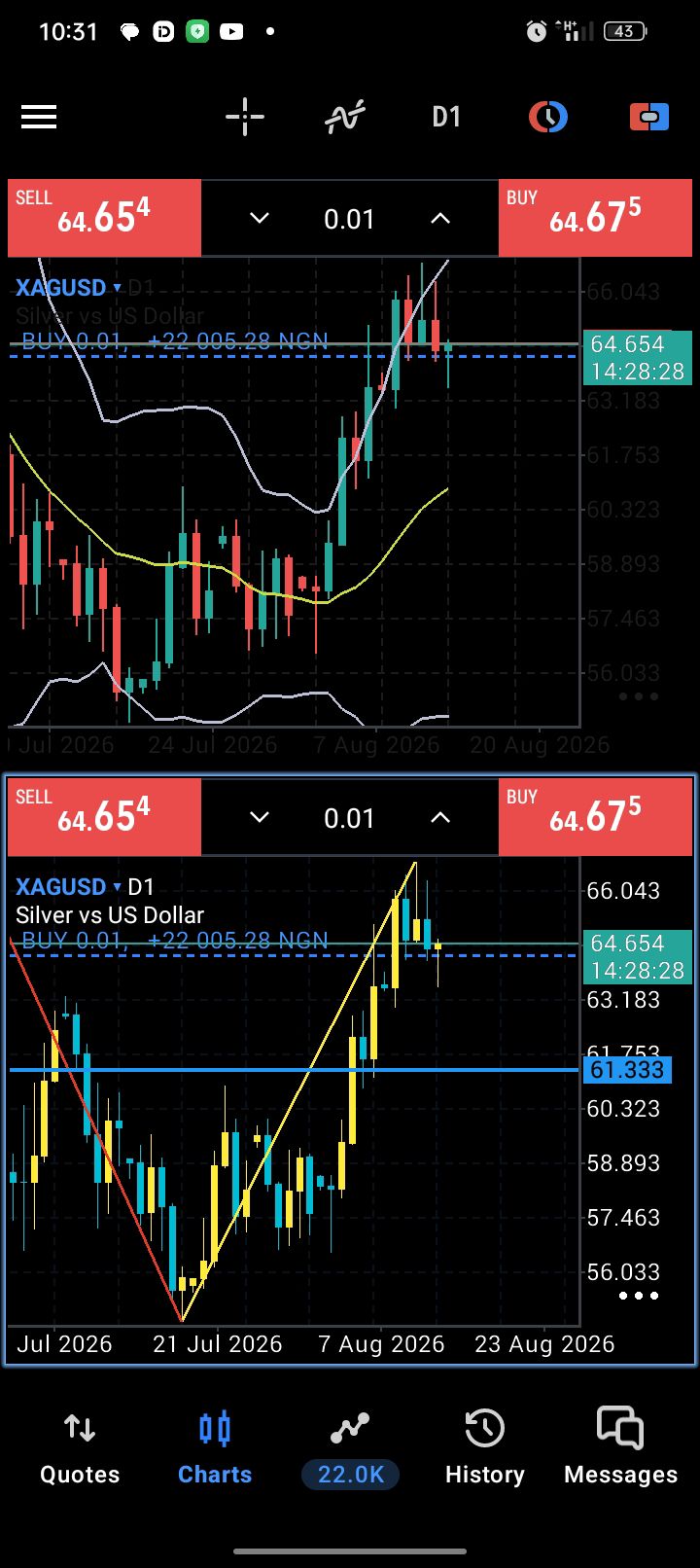Open the XAGUSD symbol dropdown on lower chart
The image size is (700, 1568).
click(x=69, y=887)
